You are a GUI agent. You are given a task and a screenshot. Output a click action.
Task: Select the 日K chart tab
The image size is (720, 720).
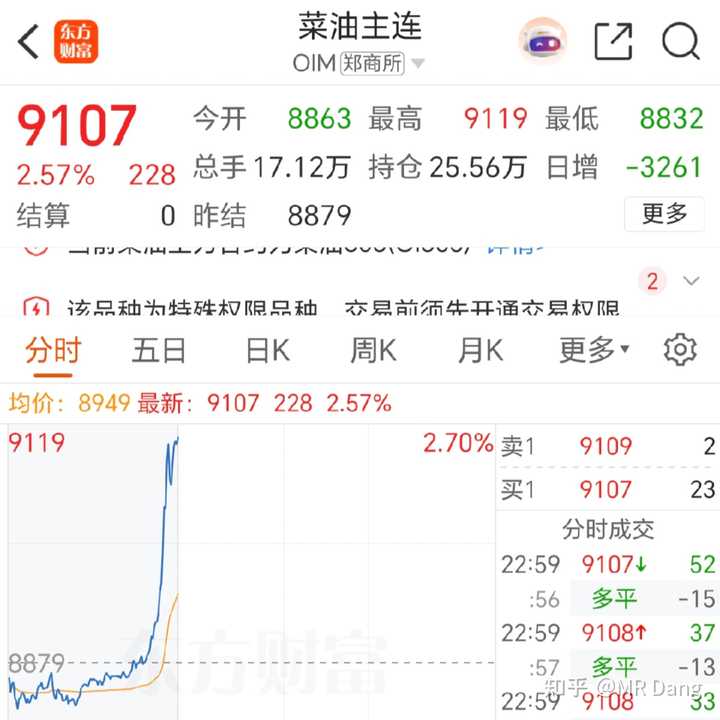[x=267, y=350]
